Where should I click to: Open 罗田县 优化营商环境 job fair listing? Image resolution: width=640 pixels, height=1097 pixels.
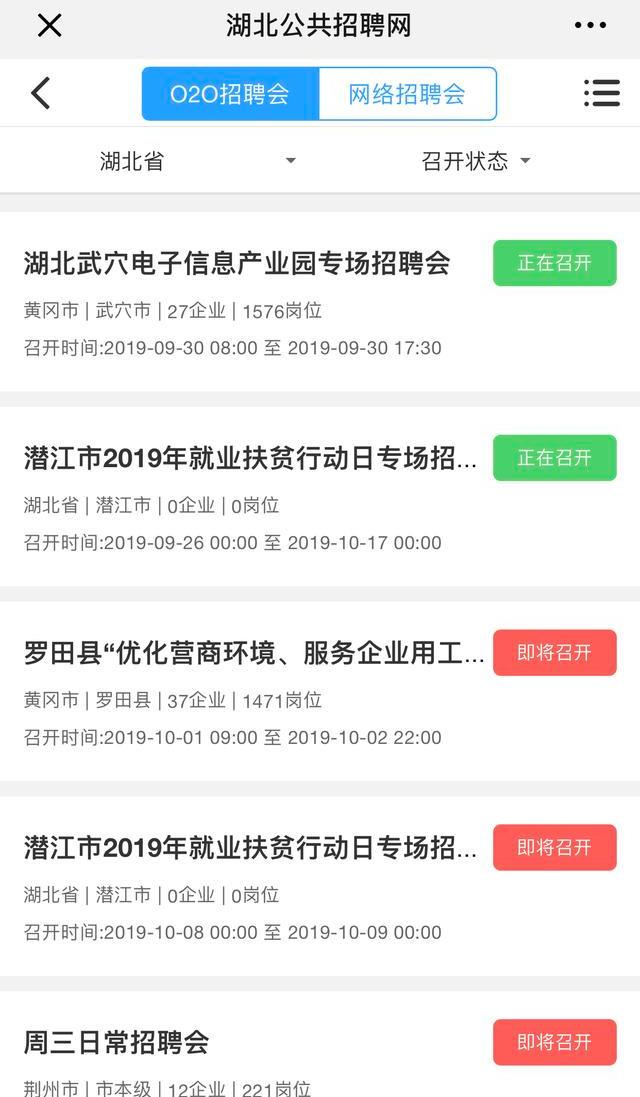(x=320, y=691)
